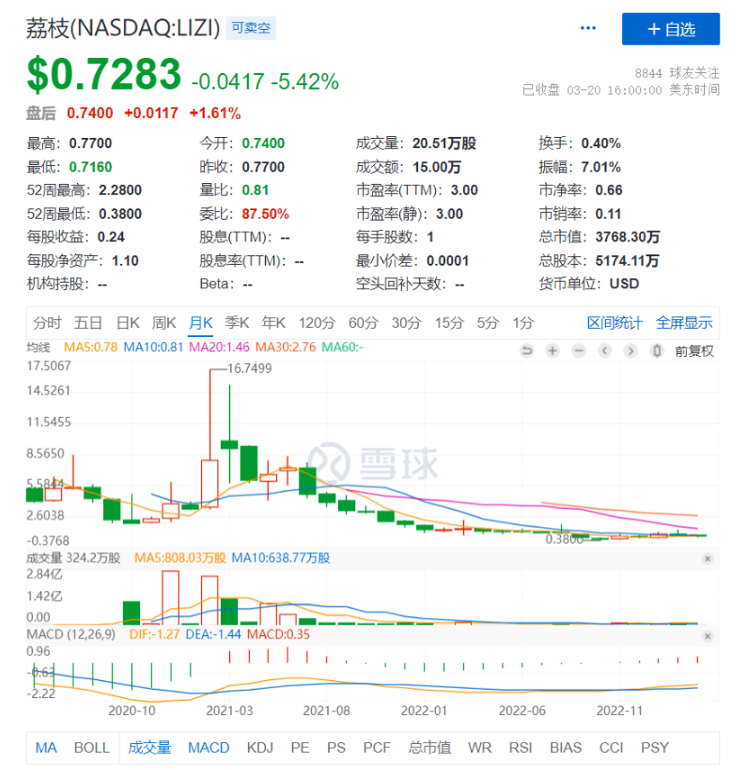The height and width of the screenshot is (770, 743).
Task: Select the 年K yearly chart
Action: [x=274, y=323]
